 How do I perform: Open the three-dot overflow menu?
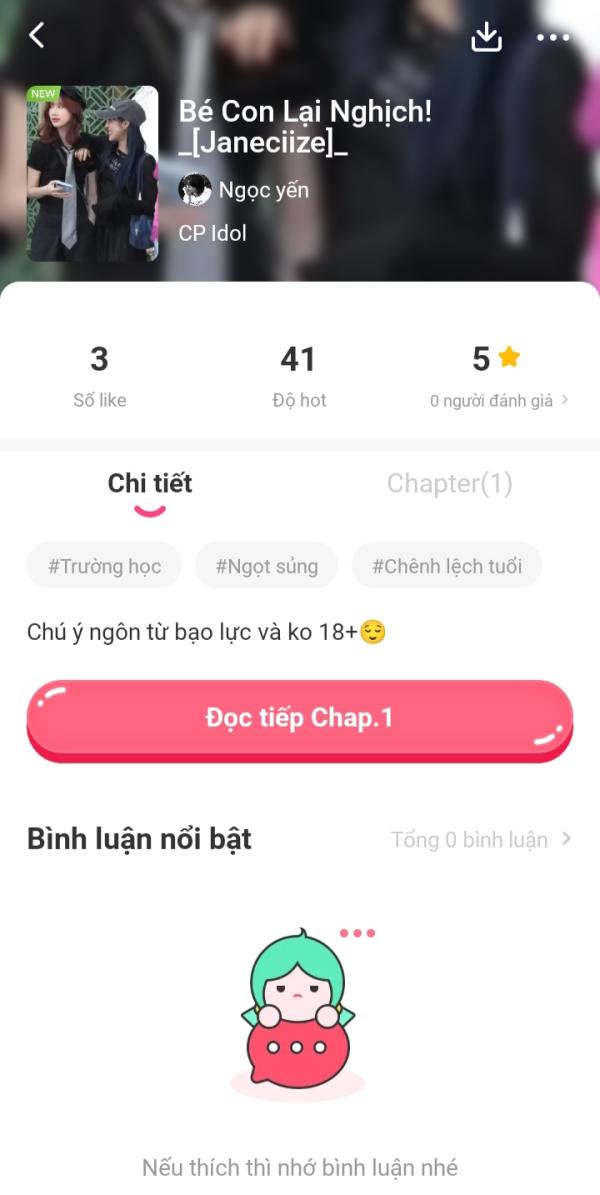click(553, 37)
